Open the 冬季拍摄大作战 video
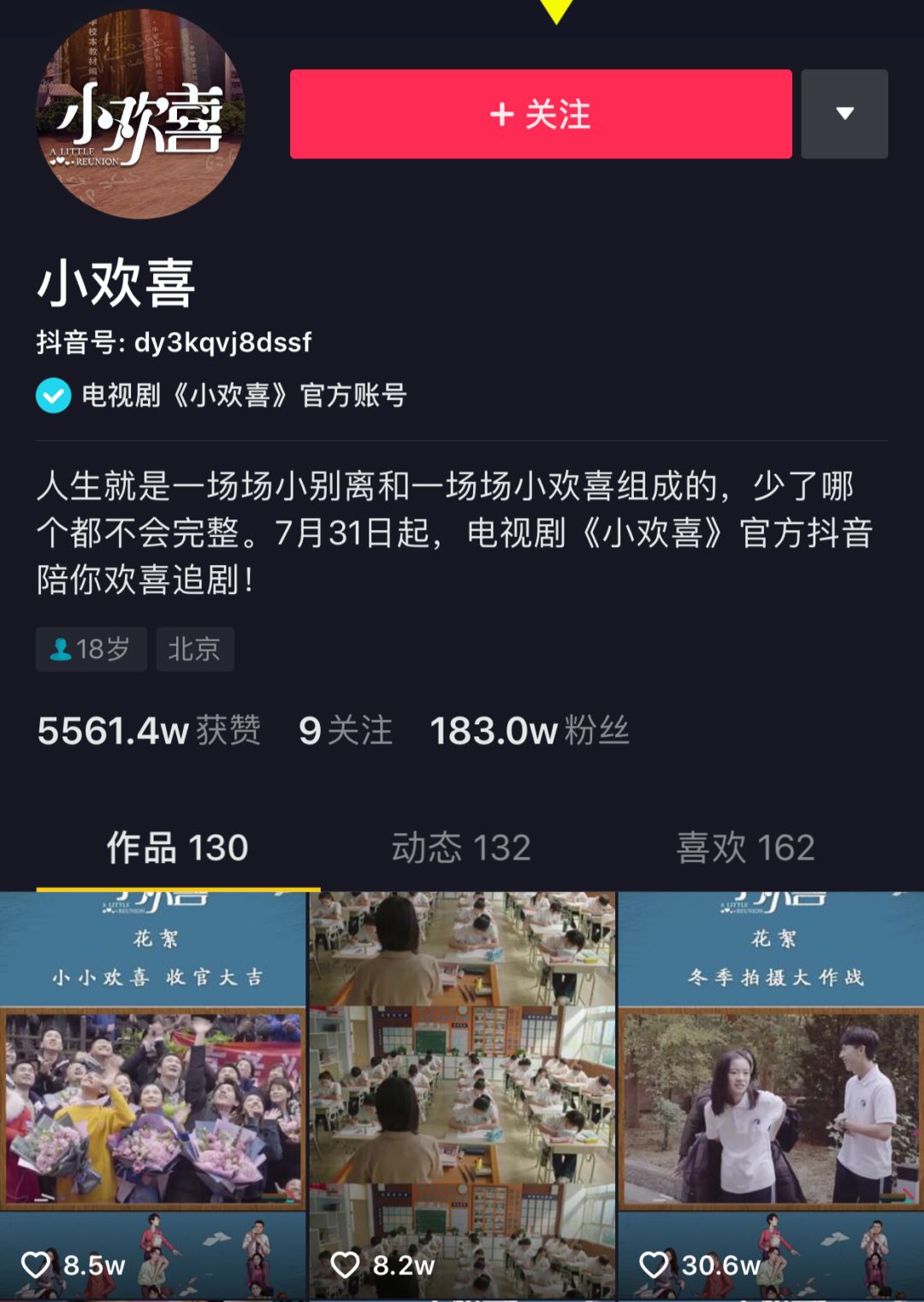Image resolution: width=924 pixels, height=1302 pixels. [771, 1096]
